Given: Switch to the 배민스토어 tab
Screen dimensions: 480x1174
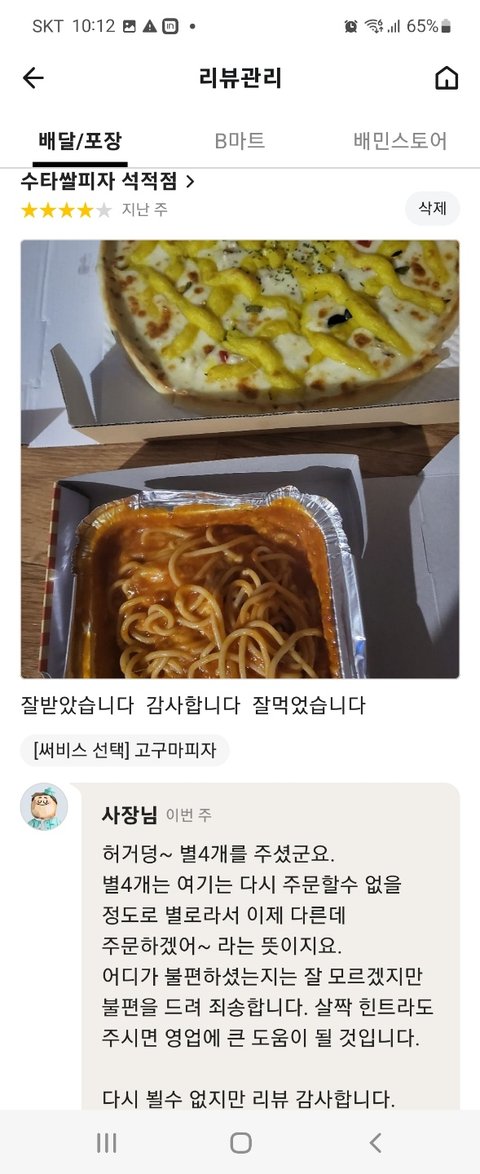Looking at the screenshot, I should click(x=400, y=141).
